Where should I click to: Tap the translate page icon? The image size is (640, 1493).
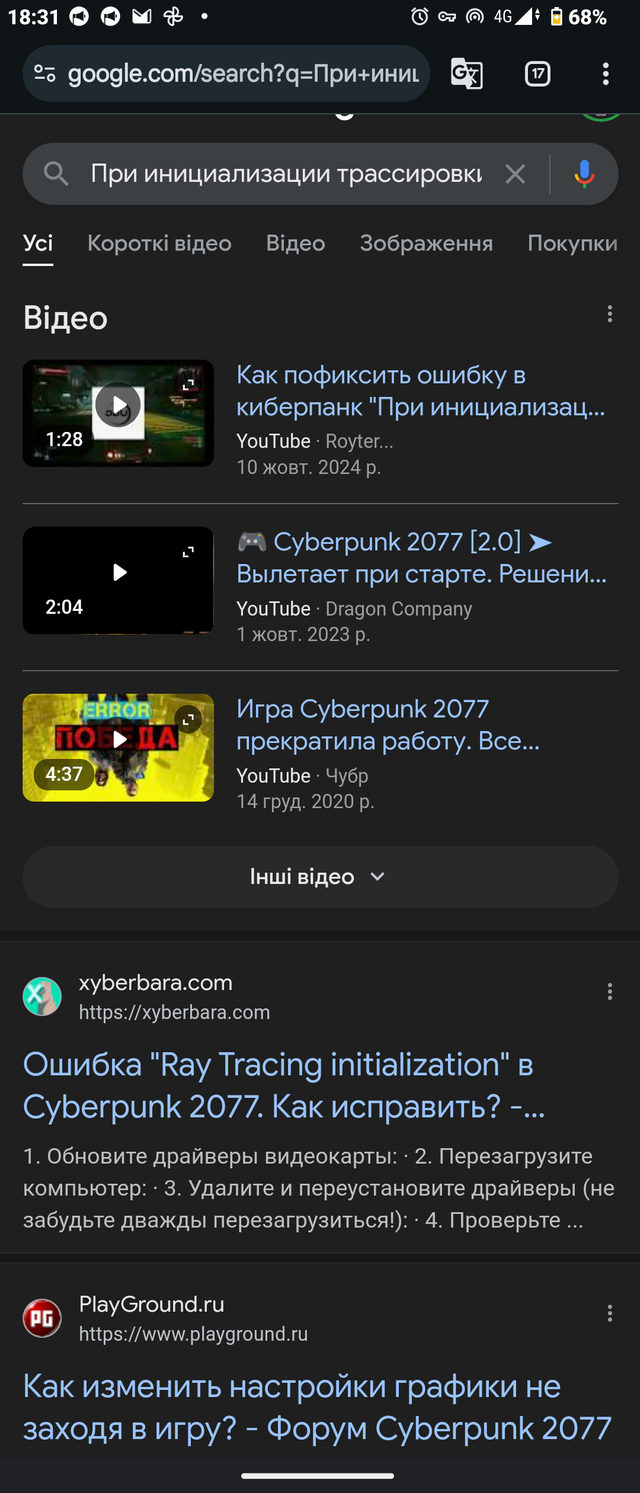pos(467,74)
